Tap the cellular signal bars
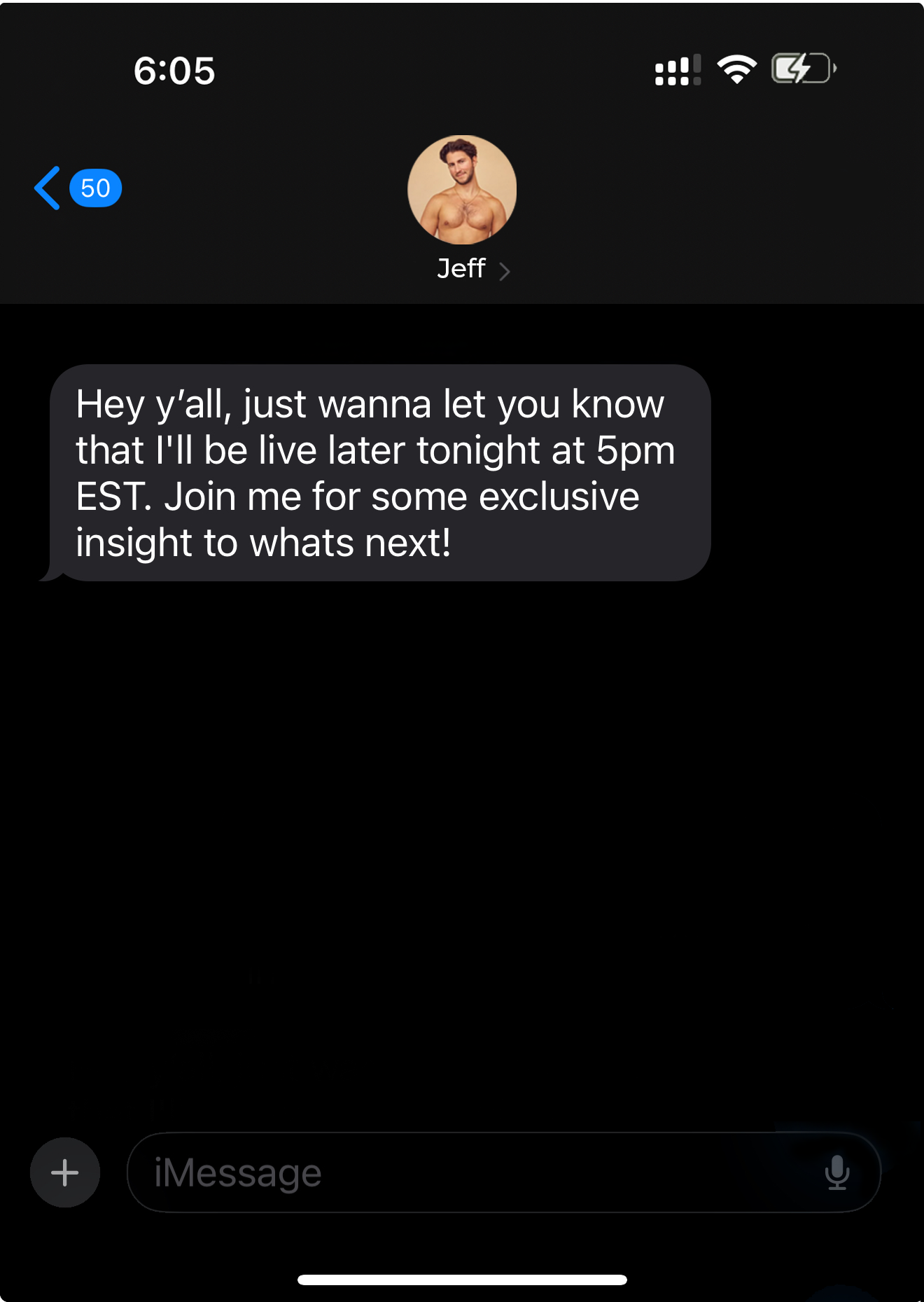924x1302 pixels. [676, 68]
